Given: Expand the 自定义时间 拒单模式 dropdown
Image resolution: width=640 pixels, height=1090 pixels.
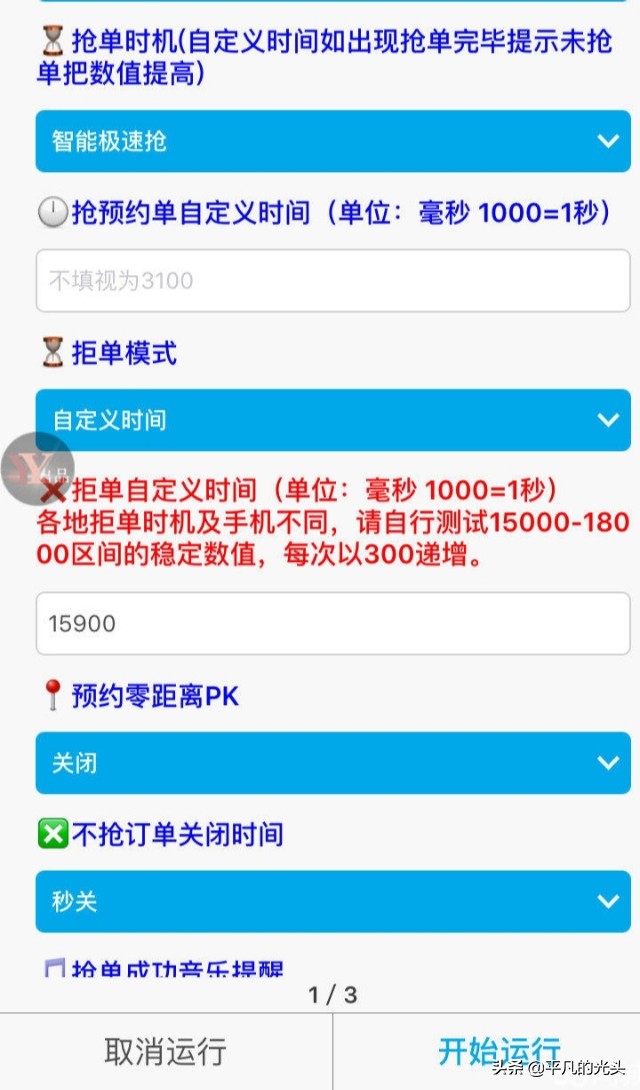Looking at the screenshot, I should [333, 420].
